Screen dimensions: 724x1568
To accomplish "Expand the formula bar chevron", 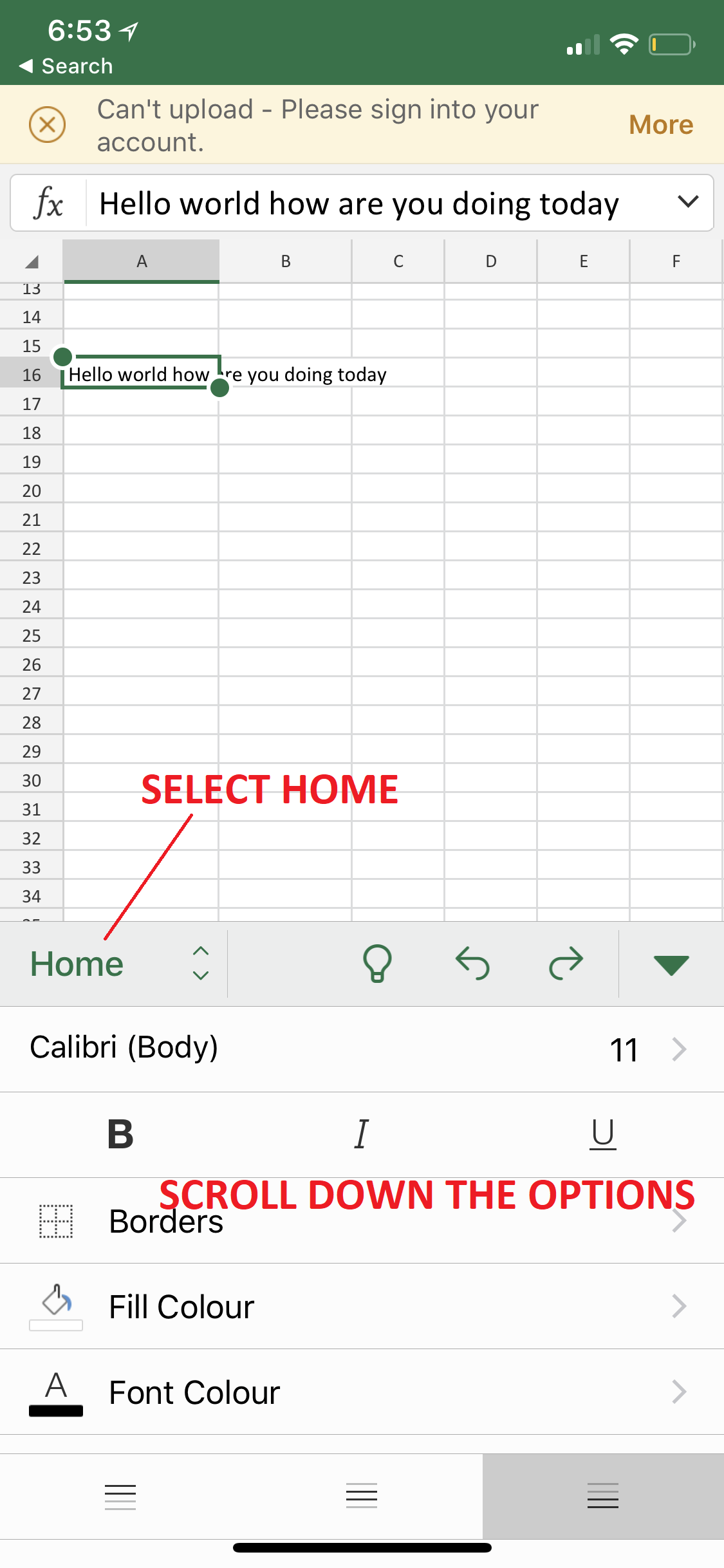I will tap(688, 202).
